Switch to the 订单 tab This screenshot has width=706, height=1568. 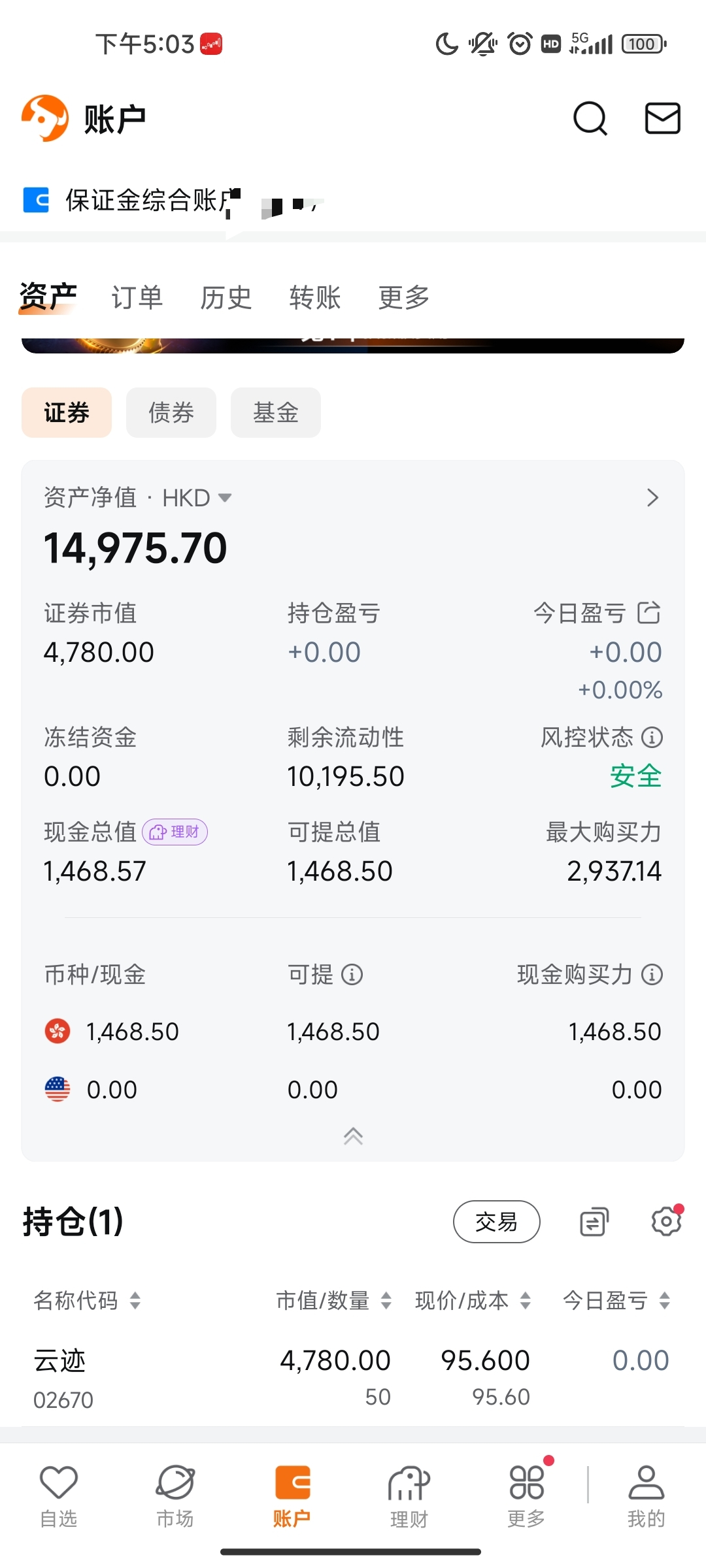(137, 298)
